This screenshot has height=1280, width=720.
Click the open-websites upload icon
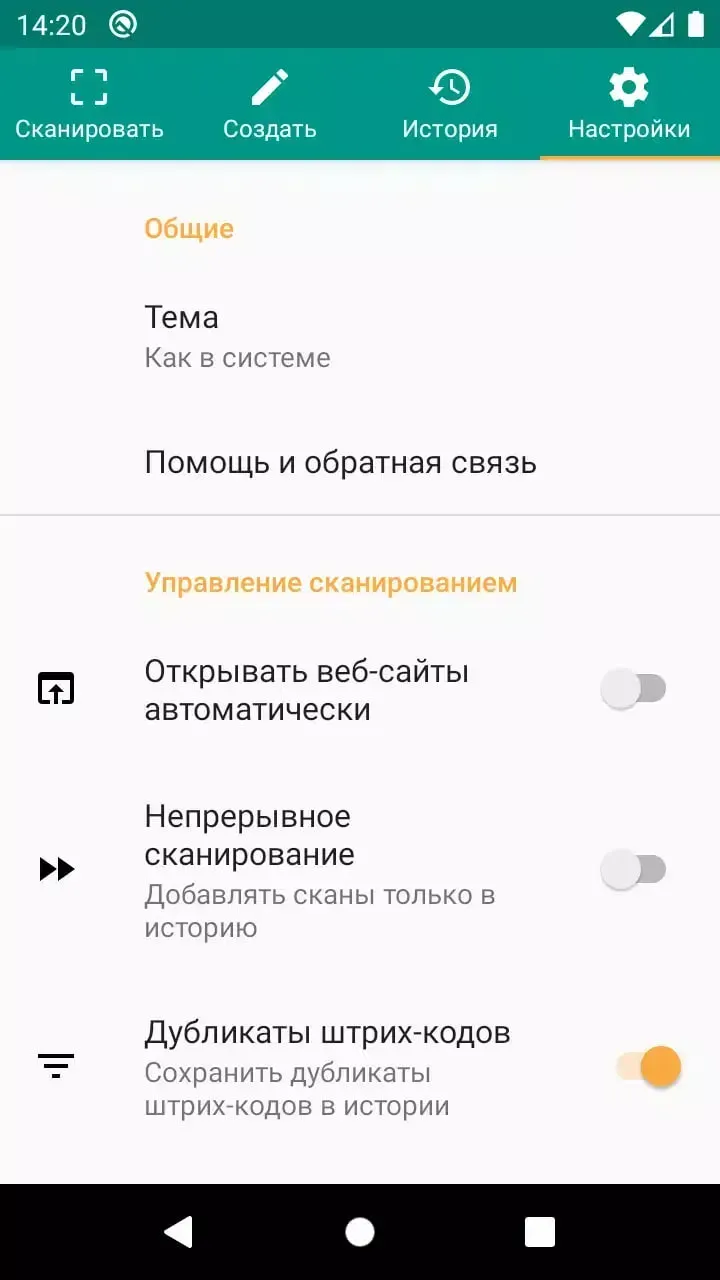56,688
